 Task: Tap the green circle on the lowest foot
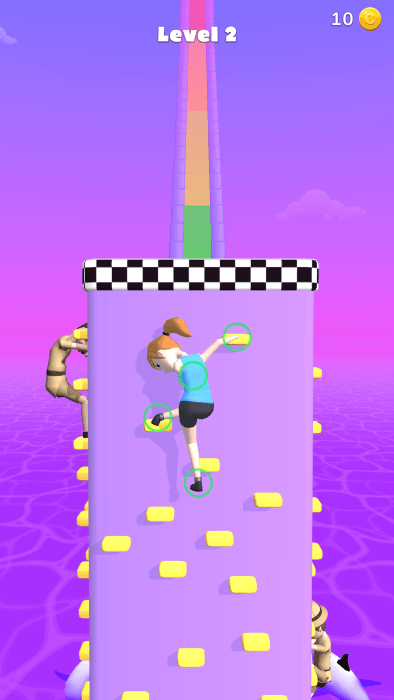click(x=198, y=483)
